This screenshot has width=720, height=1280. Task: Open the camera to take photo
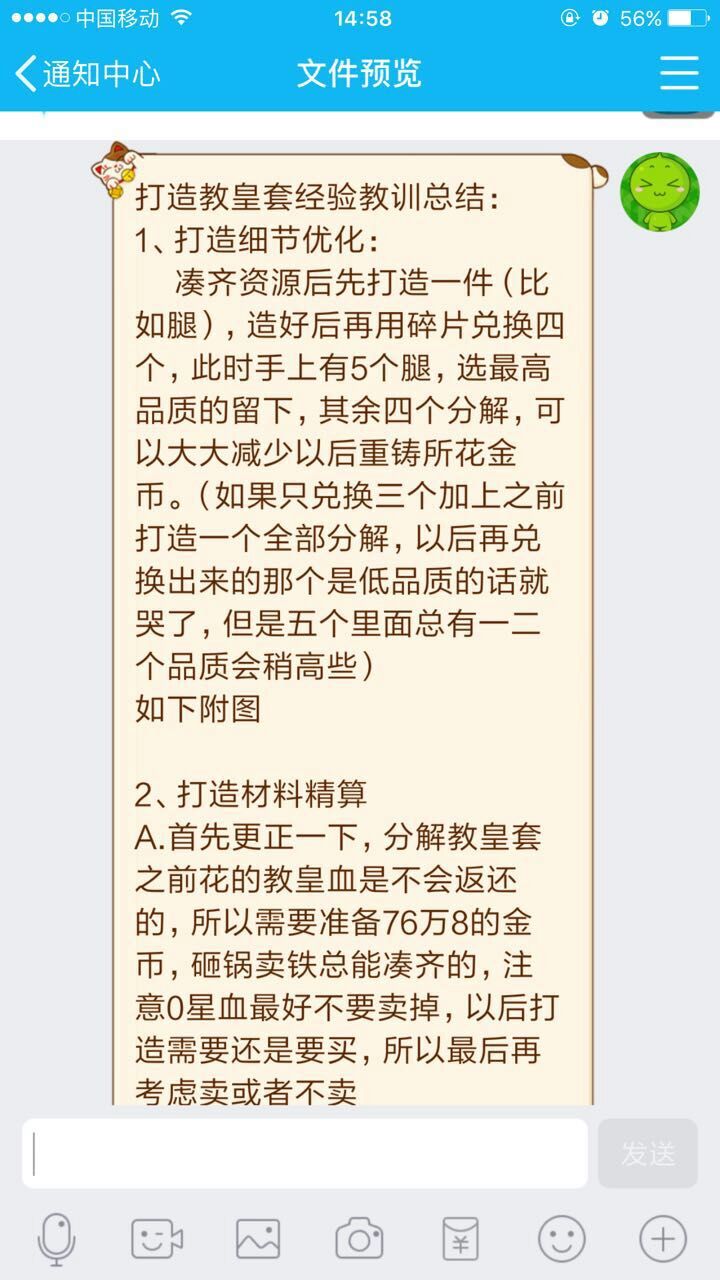[x=359, y=1239]
